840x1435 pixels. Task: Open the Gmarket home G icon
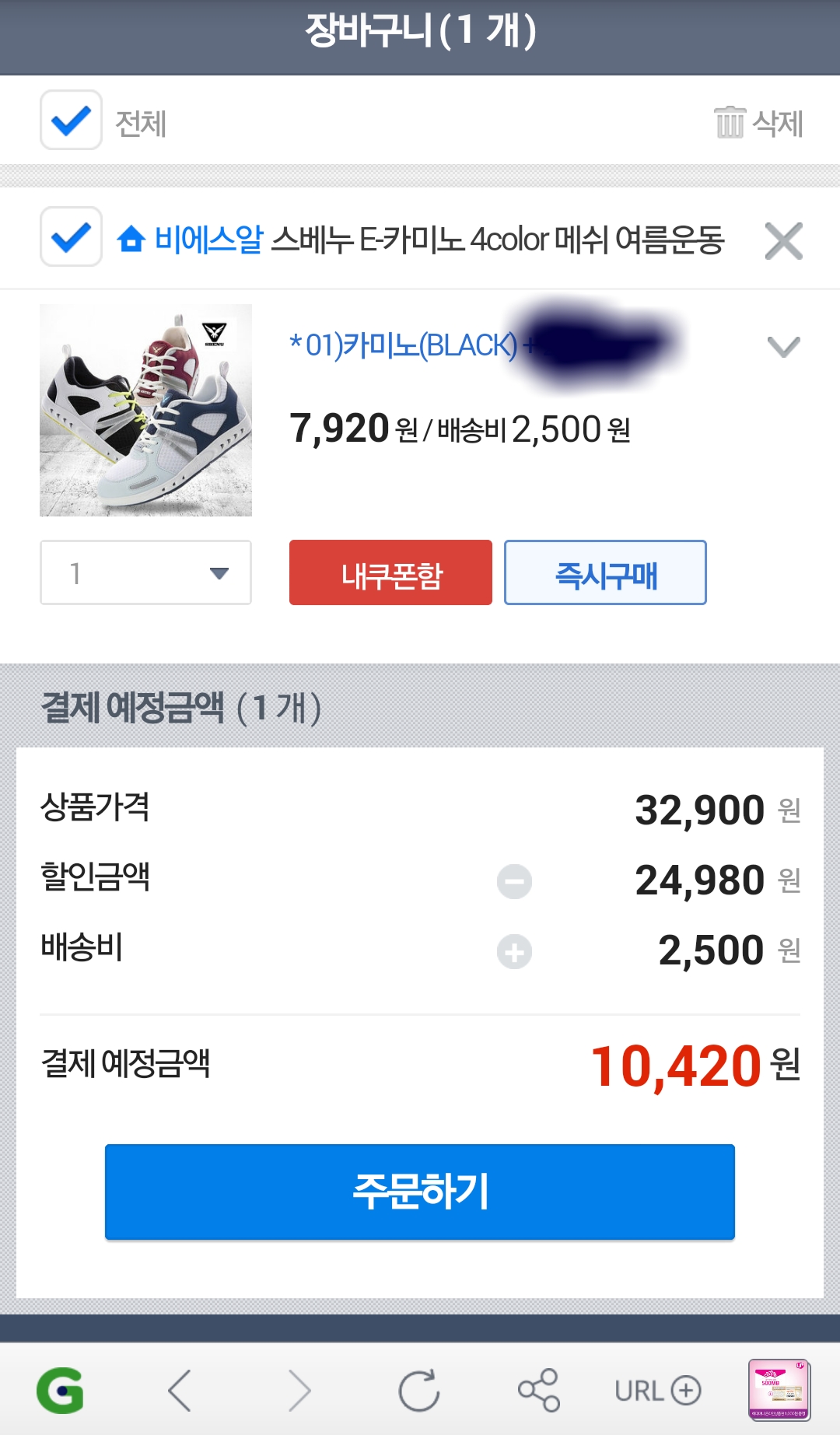coord(61,1390)
